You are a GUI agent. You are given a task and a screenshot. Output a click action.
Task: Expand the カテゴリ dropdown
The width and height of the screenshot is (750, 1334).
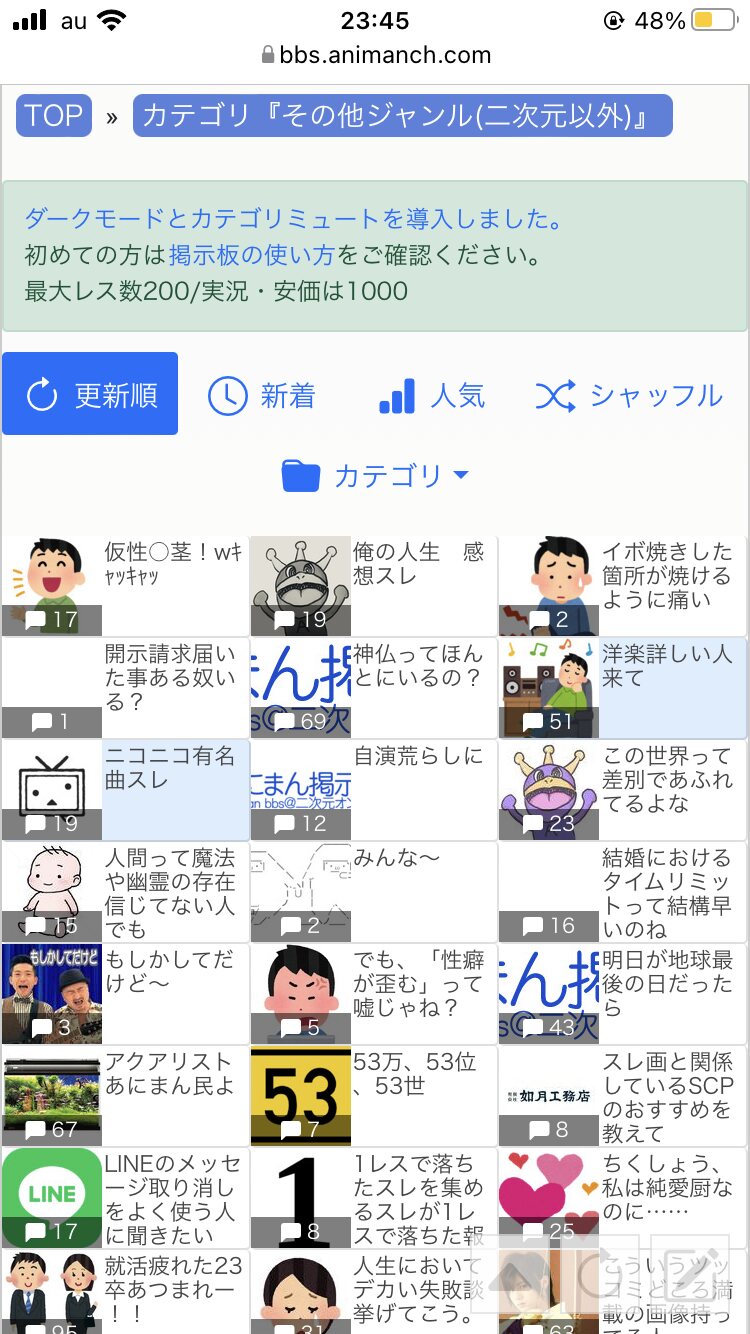click(x=375, y=476)
